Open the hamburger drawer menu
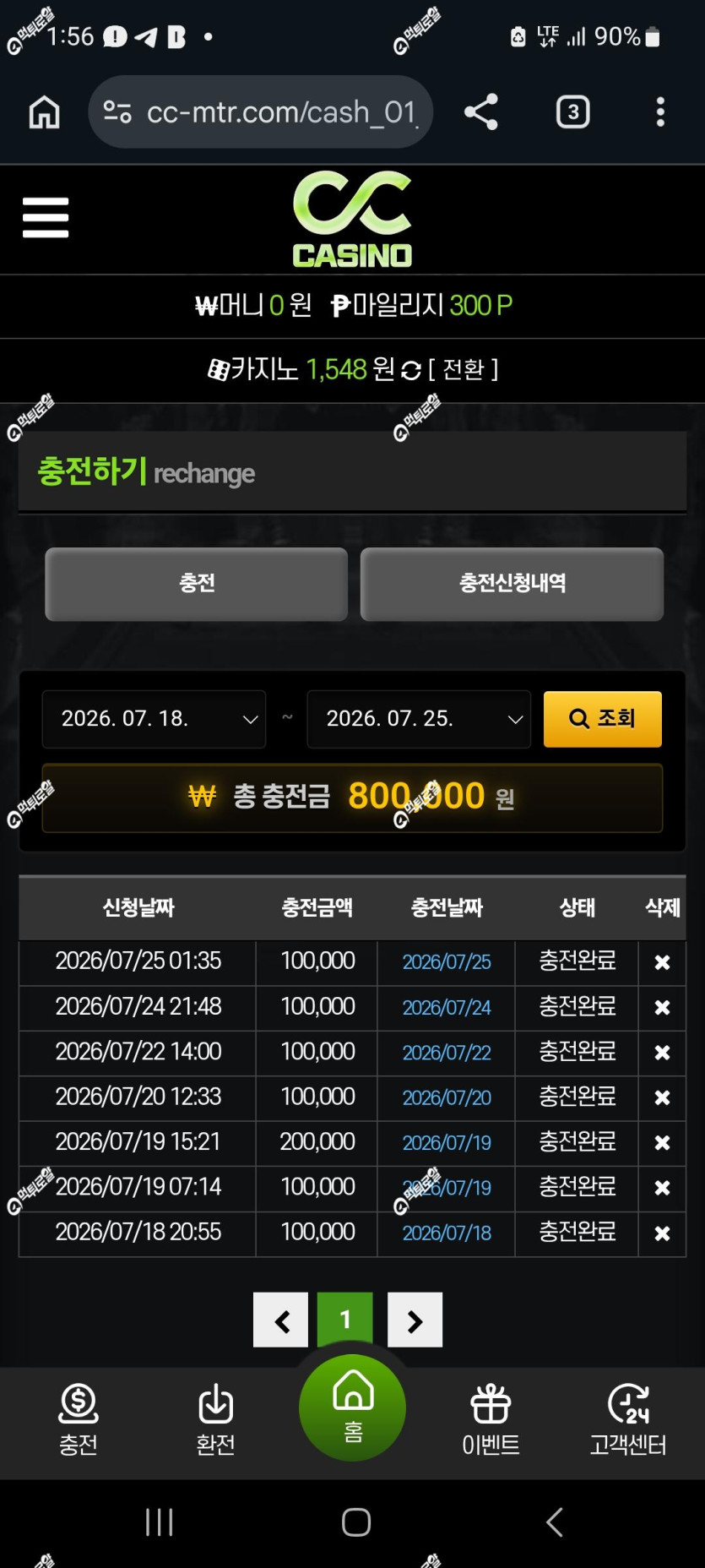Screen dimensions: 705x1568 (x=45, y=218)
